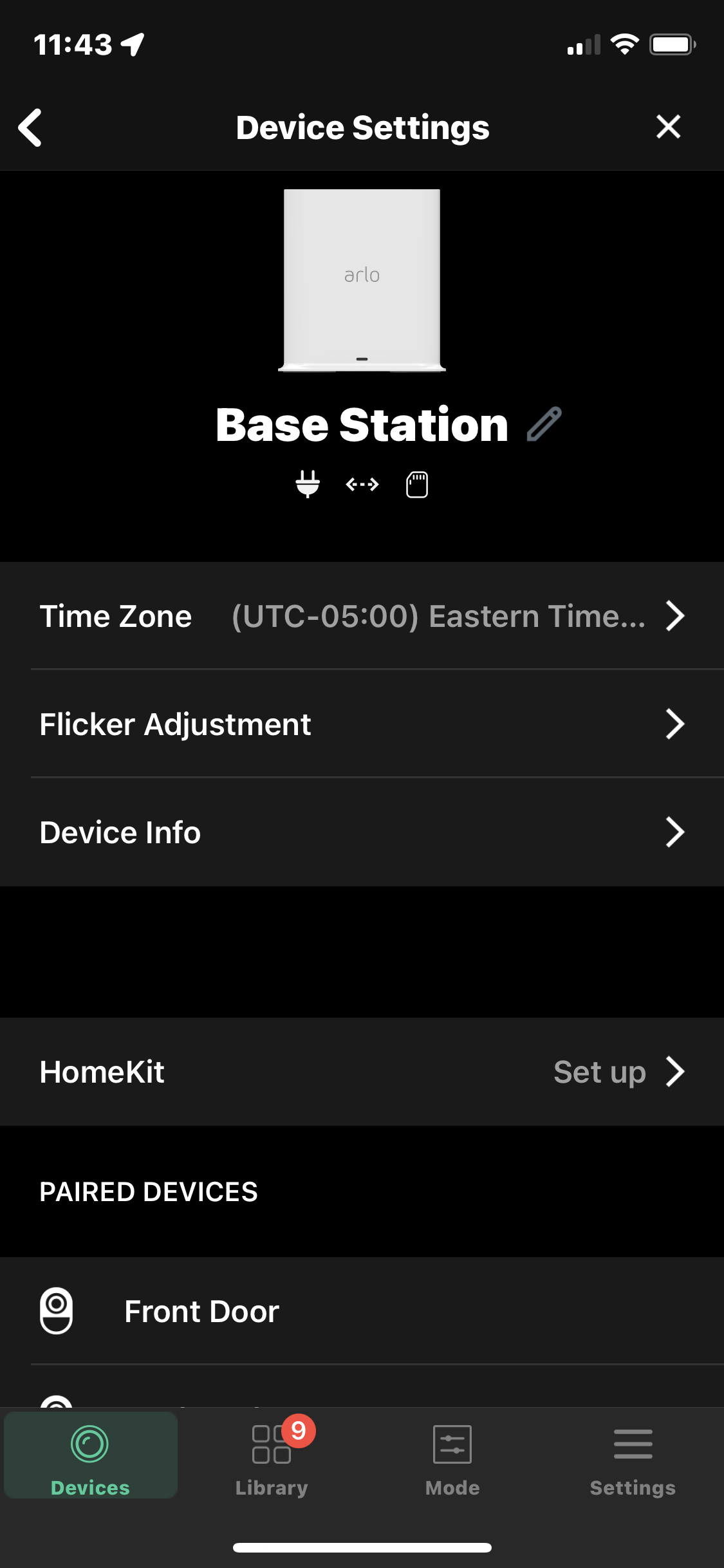The width and height of the screenshot is (724, 1568).
Task: Go back from Device Settings
Action: pyautogui.click(x=30, y=127)
